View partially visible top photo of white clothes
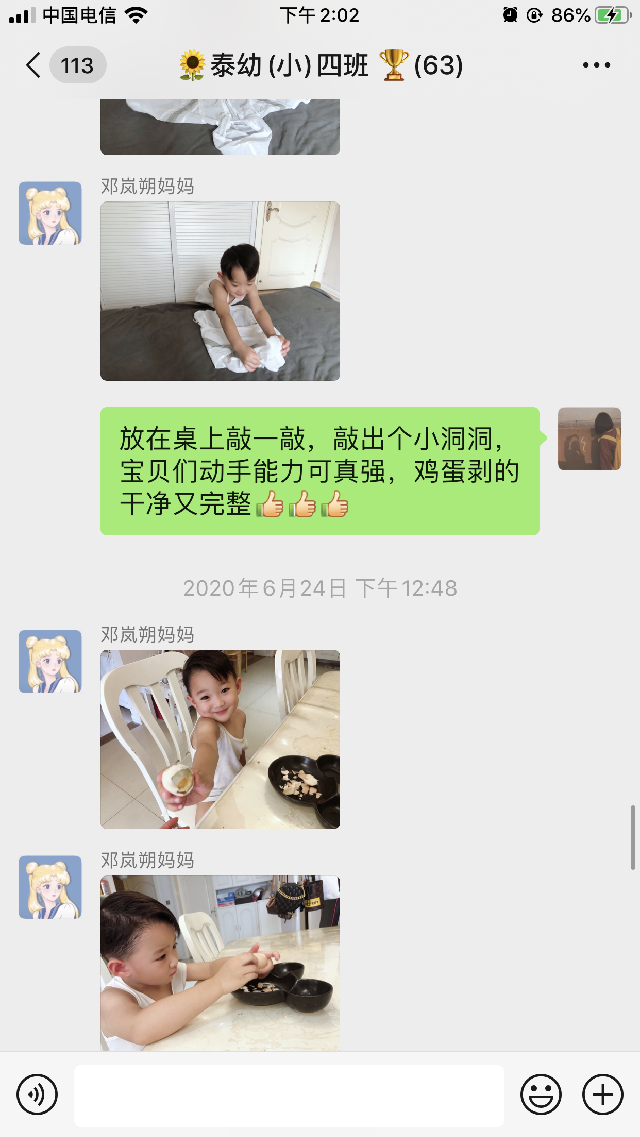Image resolution: width=640 pixels, height=1137 pixels. (220, 127)
